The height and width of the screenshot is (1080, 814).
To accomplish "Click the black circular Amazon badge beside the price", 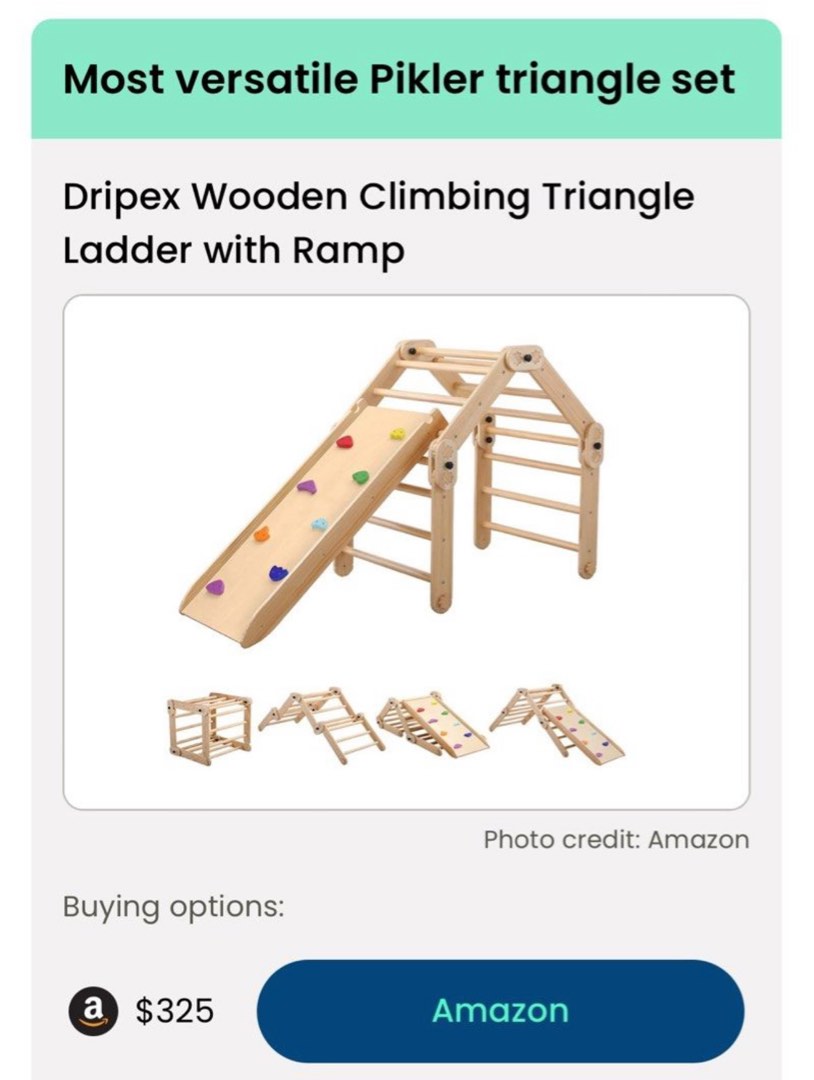I will (x=93, y=1011).
